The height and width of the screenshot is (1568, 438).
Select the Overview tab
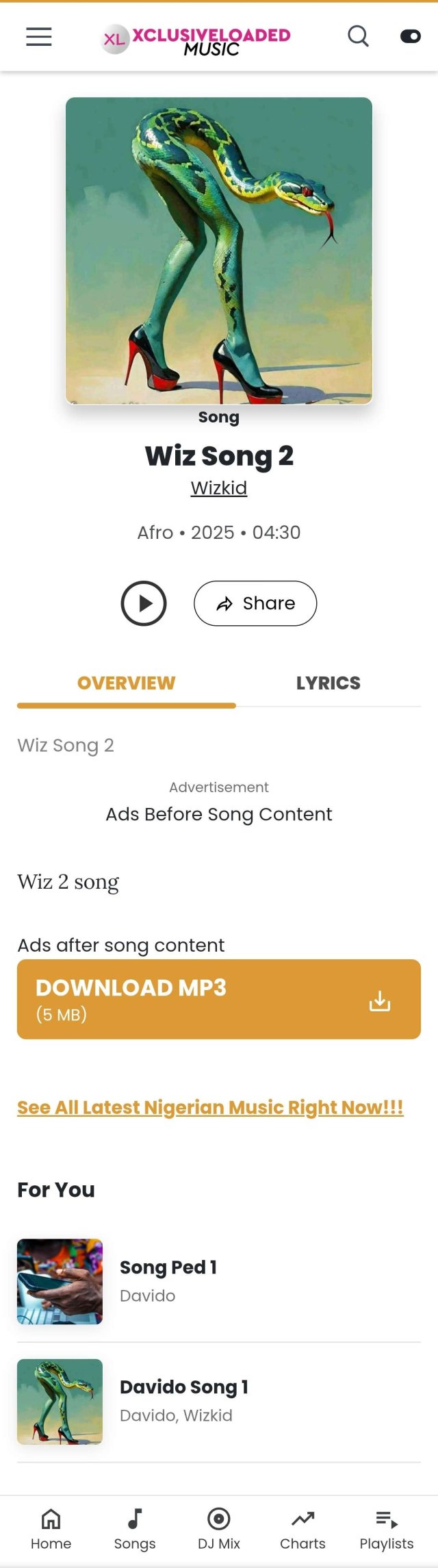(x=127, y=683)
